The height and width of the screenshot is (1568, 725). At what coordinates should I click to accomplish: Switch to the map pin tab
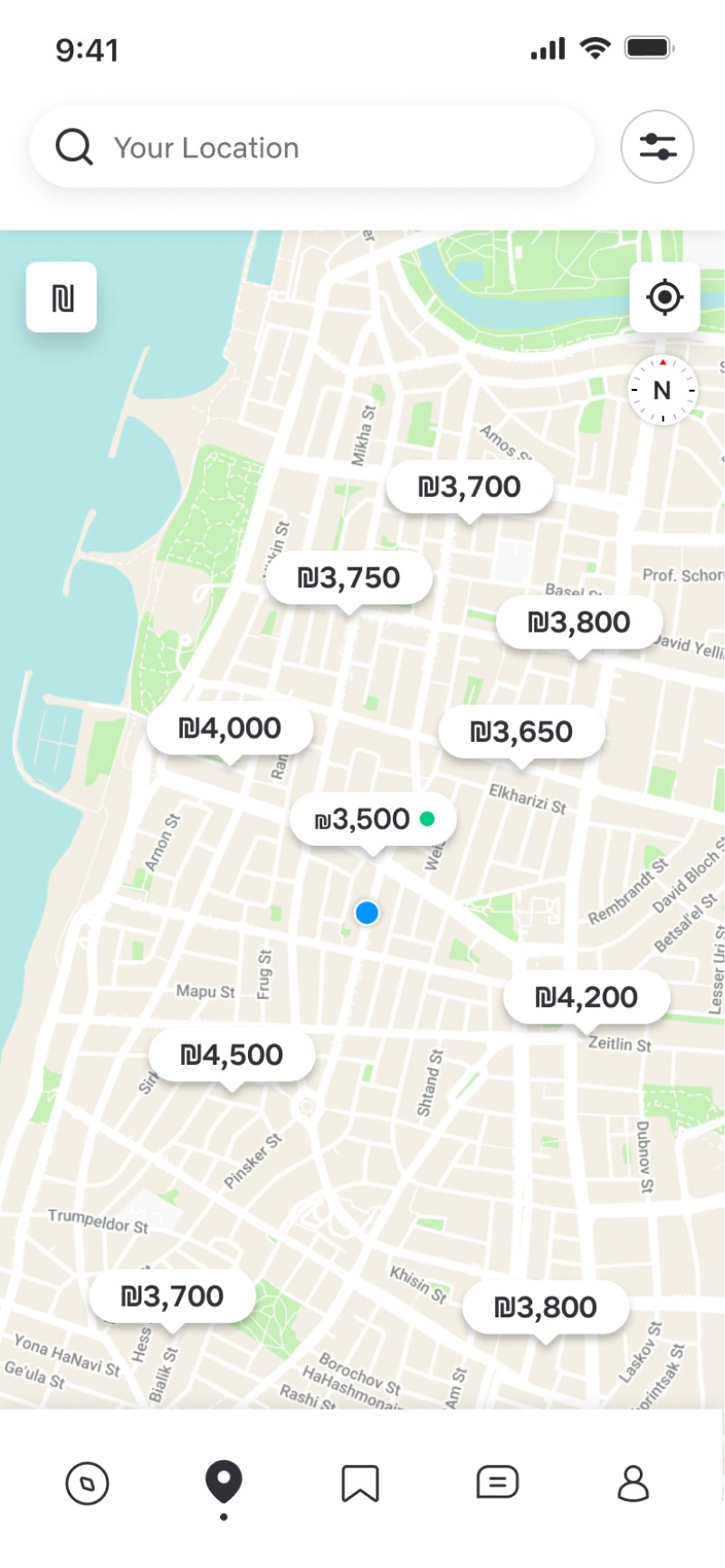[x=224, y=1484]
